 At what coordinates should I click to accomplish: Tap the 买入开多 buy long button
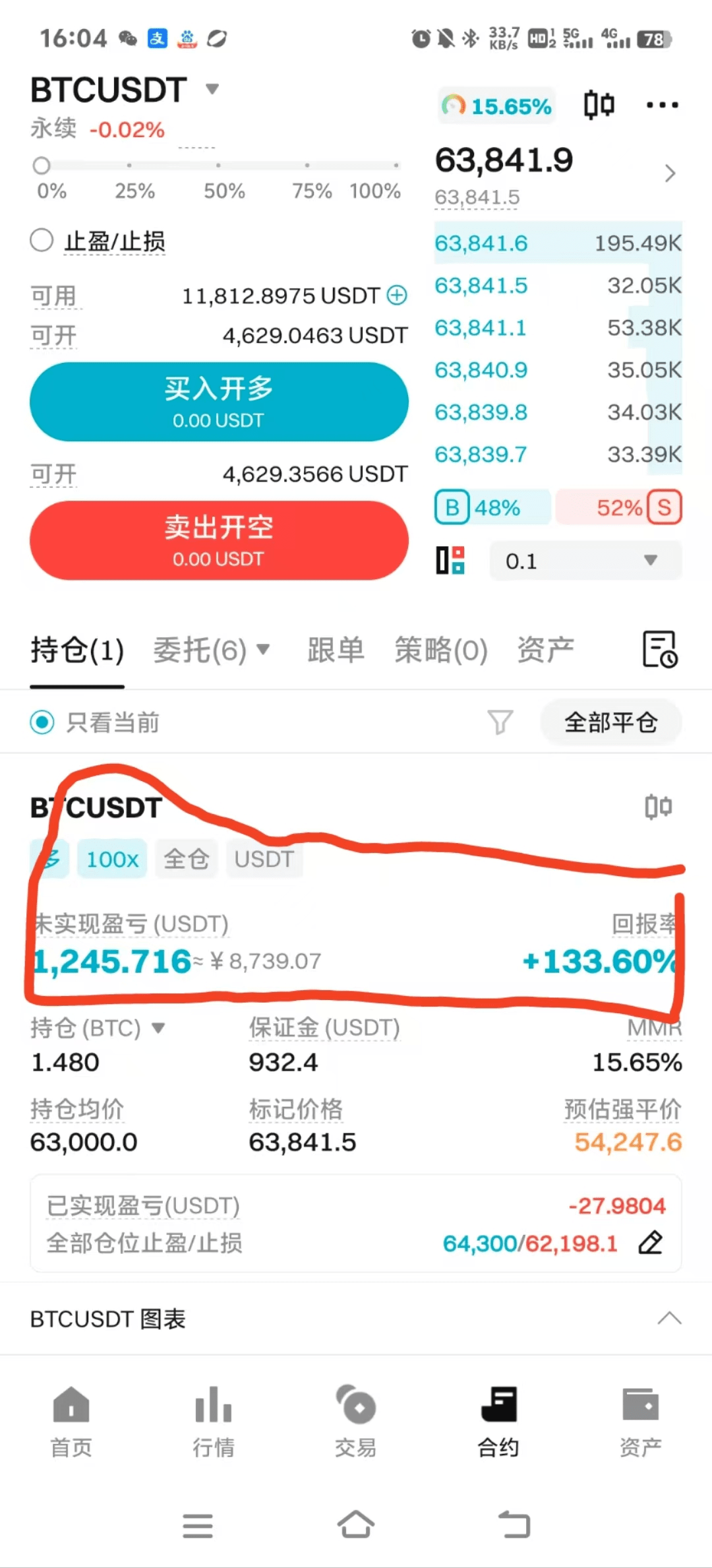[x=219, y=401]
